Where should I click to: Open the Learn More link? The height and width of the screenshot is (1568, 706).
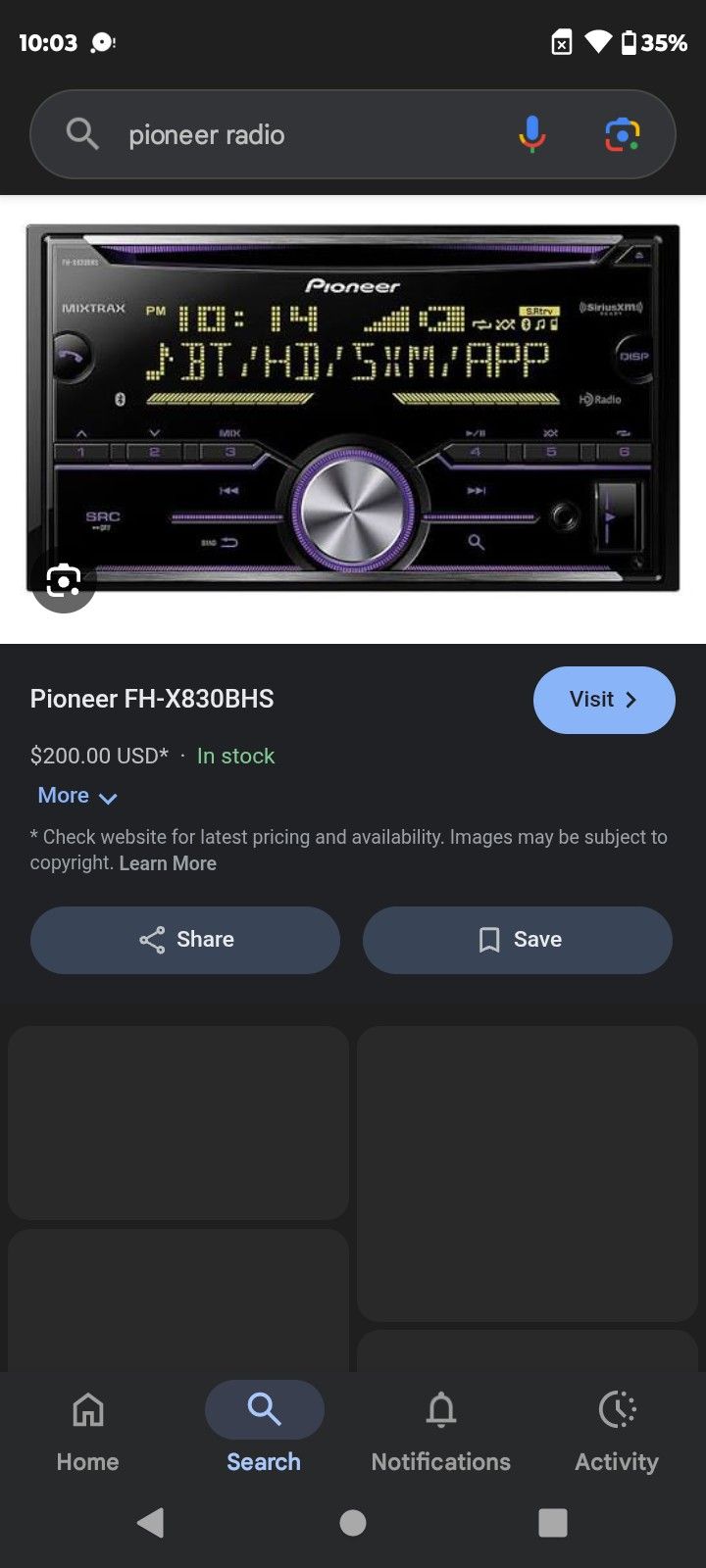pos(167,862)
